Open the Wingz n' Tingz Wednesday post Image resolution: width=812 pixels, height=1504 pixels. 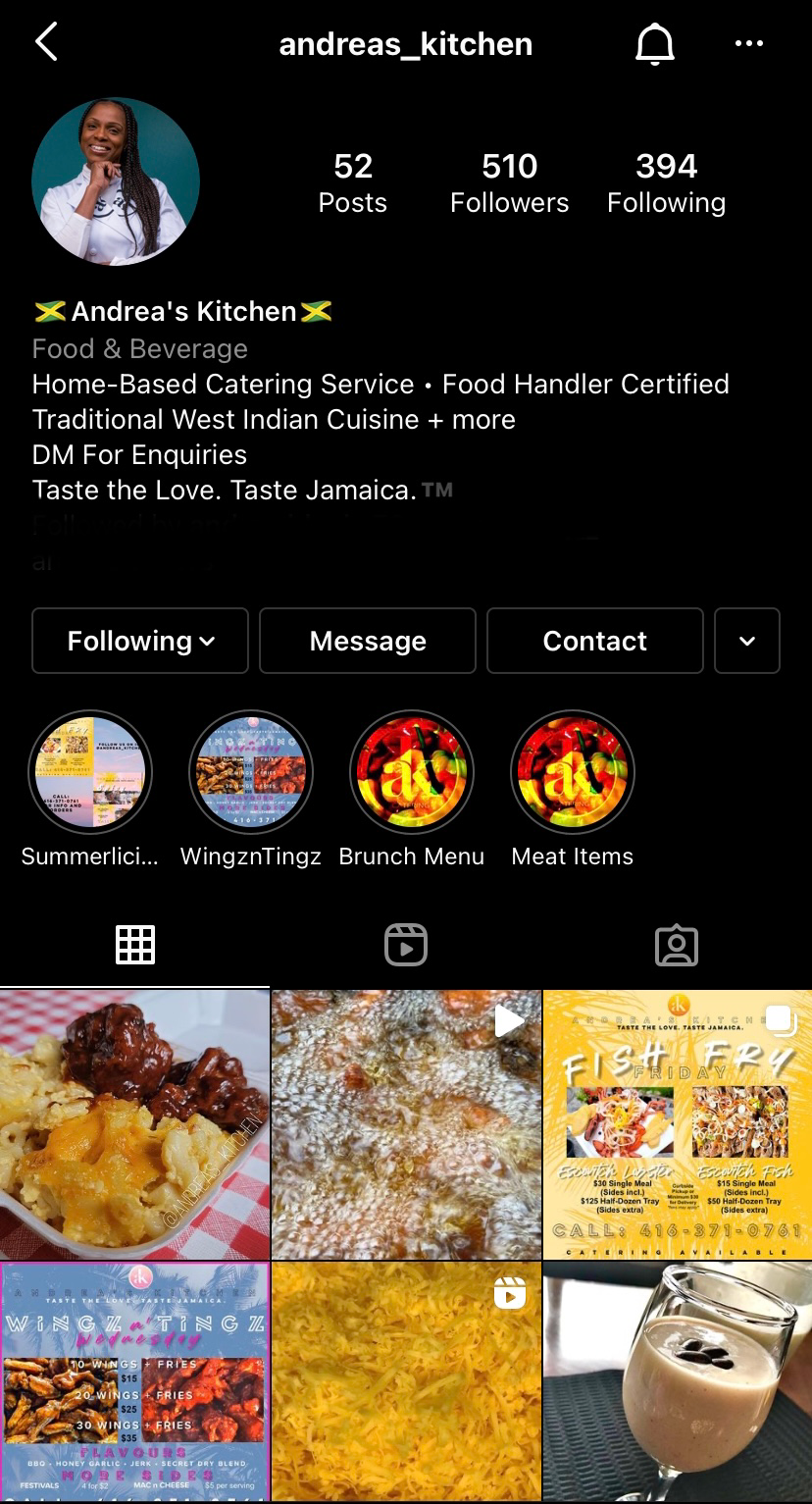point(134,1381)
